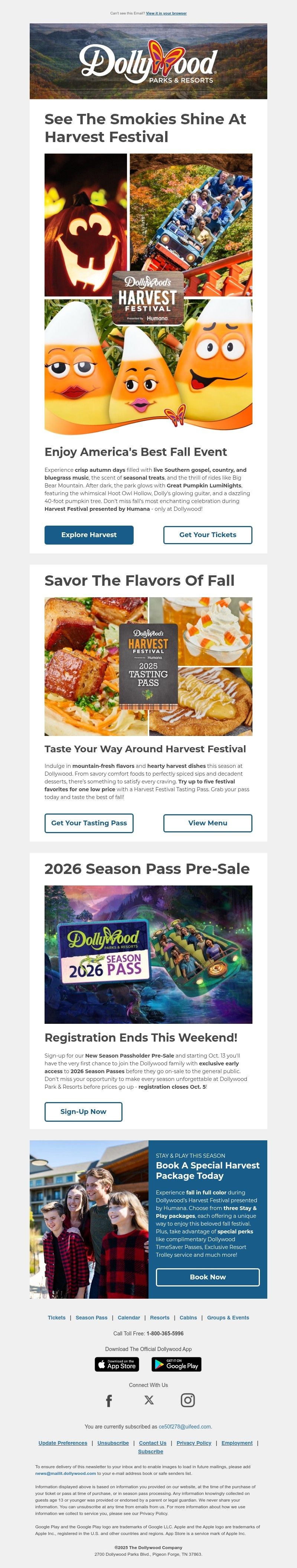Viewport: 297px width, 1568px height.
Task: Open the Calendar link
Action: [x=129, y=1317]
